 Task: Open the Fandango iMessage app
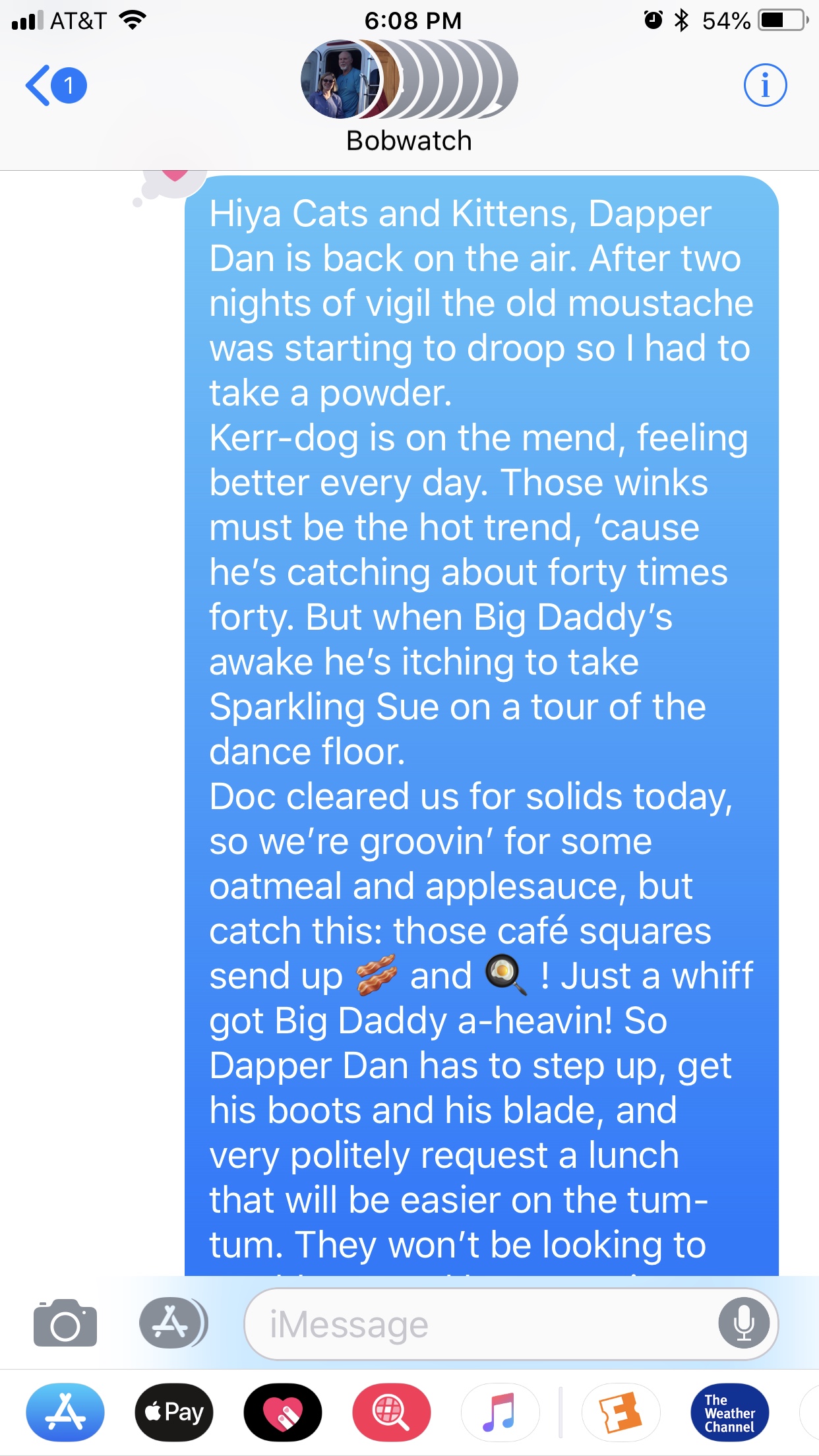pyautogui.click(x=620, y=1412)
